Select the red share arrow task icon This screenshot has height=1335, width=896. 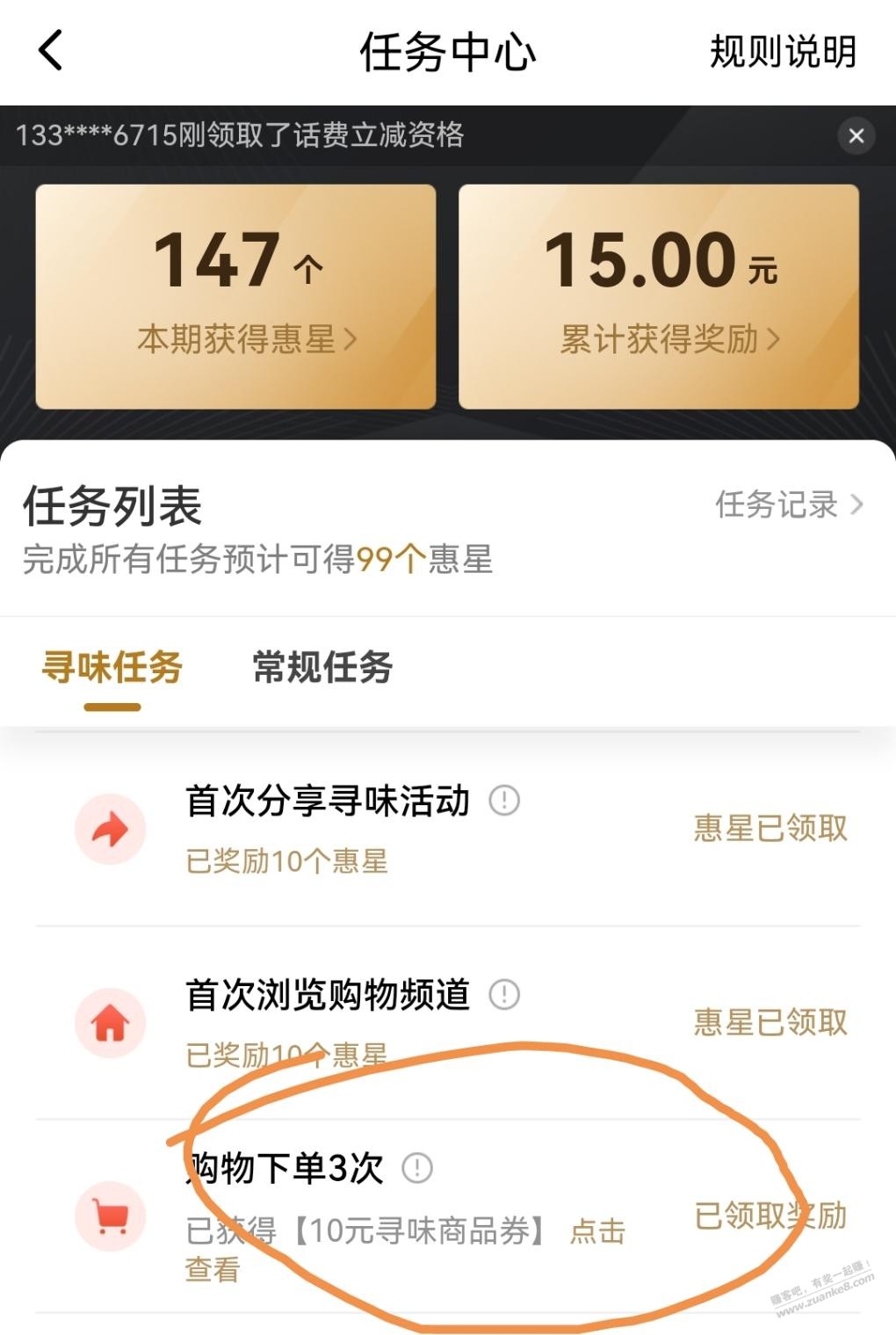point(110,828)
